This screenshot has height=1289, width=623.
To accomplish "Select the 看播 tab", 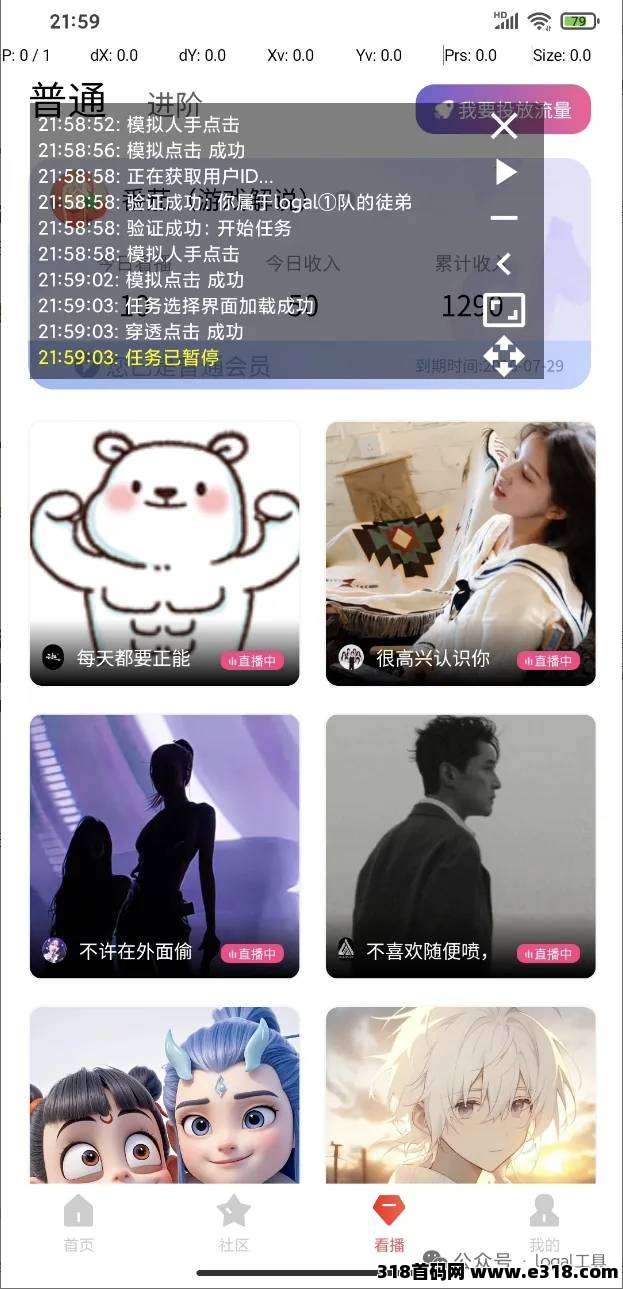I will coord(389,1224).
